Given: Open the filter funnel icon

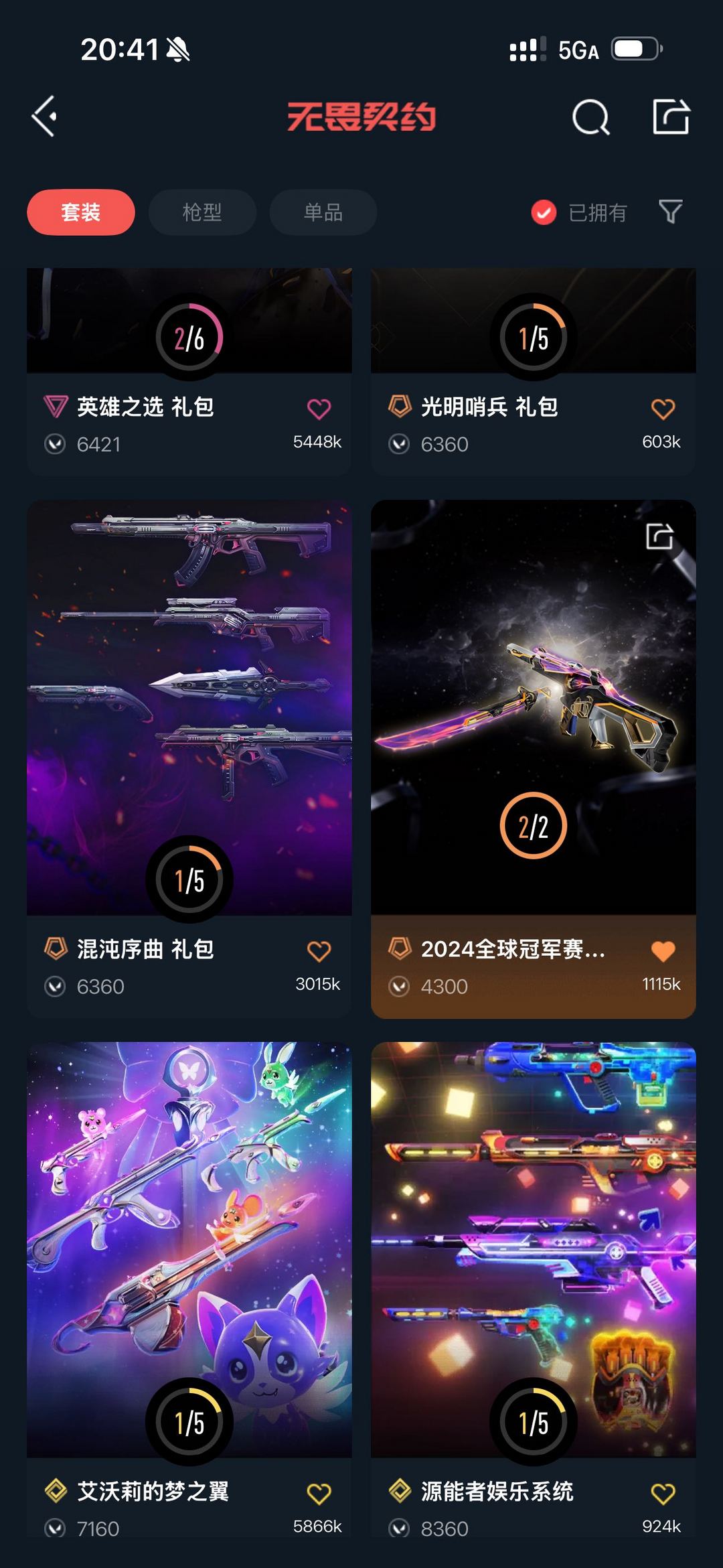Looking at the screenshot, I should point(671,212).
